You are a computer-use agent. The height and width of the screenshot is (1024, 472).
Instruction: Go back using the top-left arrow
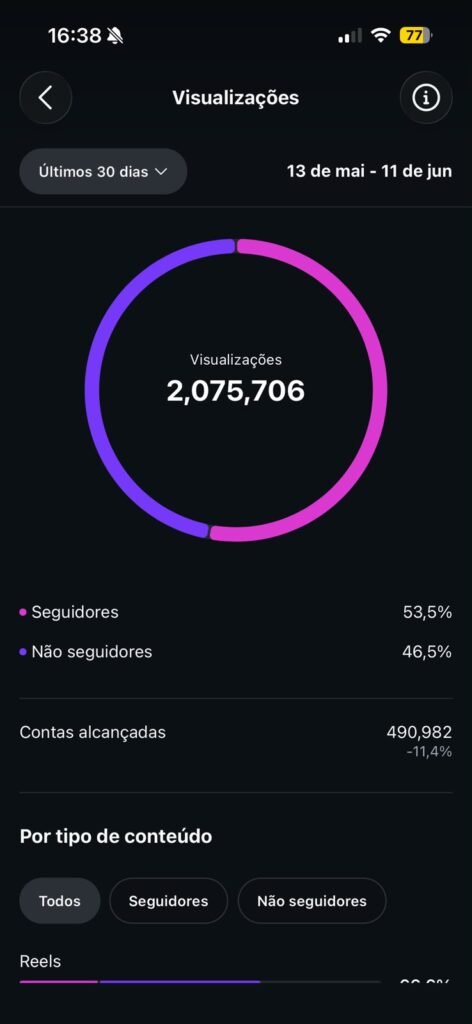[46, 98]
